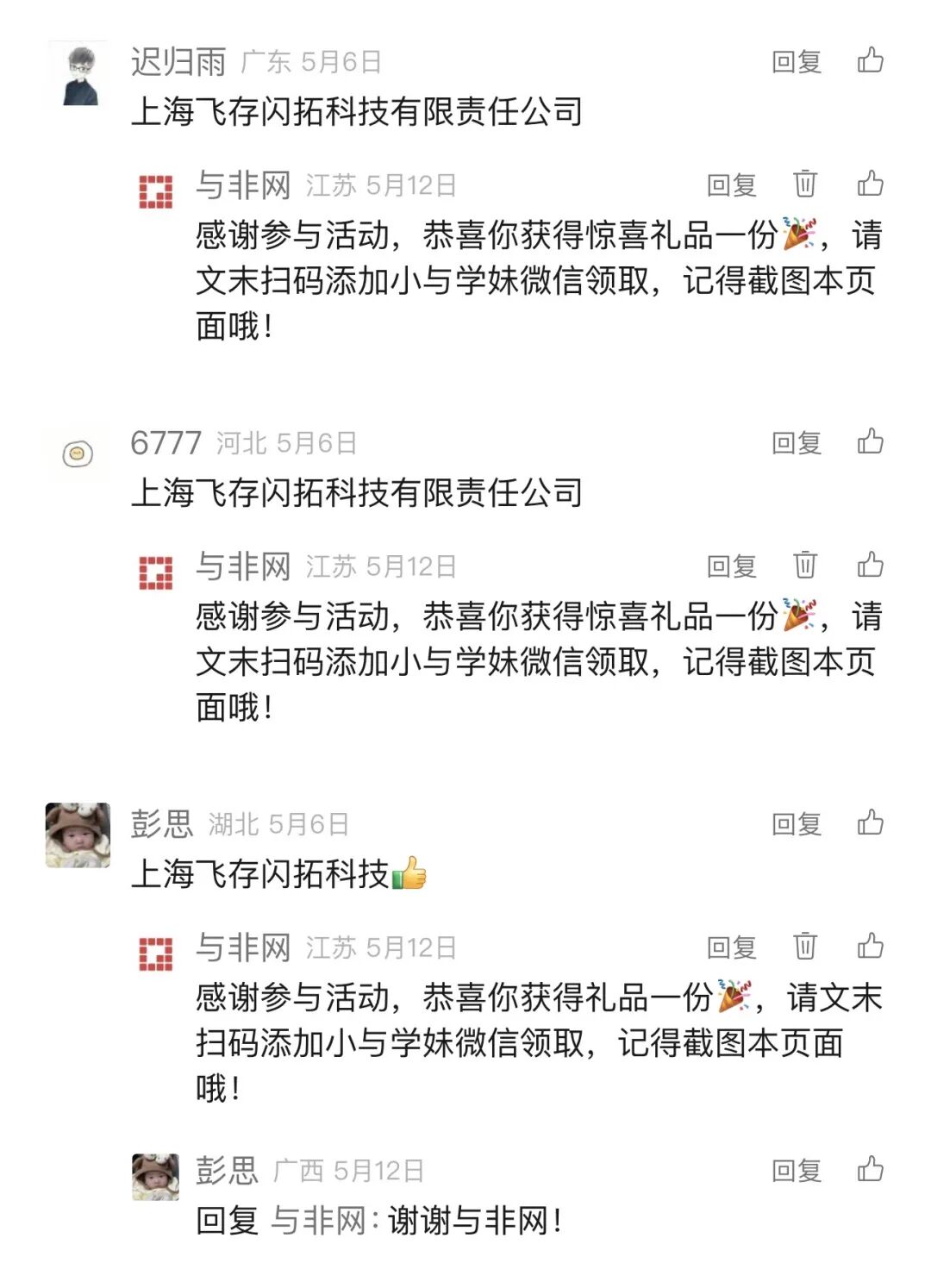The height and width of the screenshot is (1288, 931).
Task: Reply to 迟归雨's comment
Action: (796, 62)
